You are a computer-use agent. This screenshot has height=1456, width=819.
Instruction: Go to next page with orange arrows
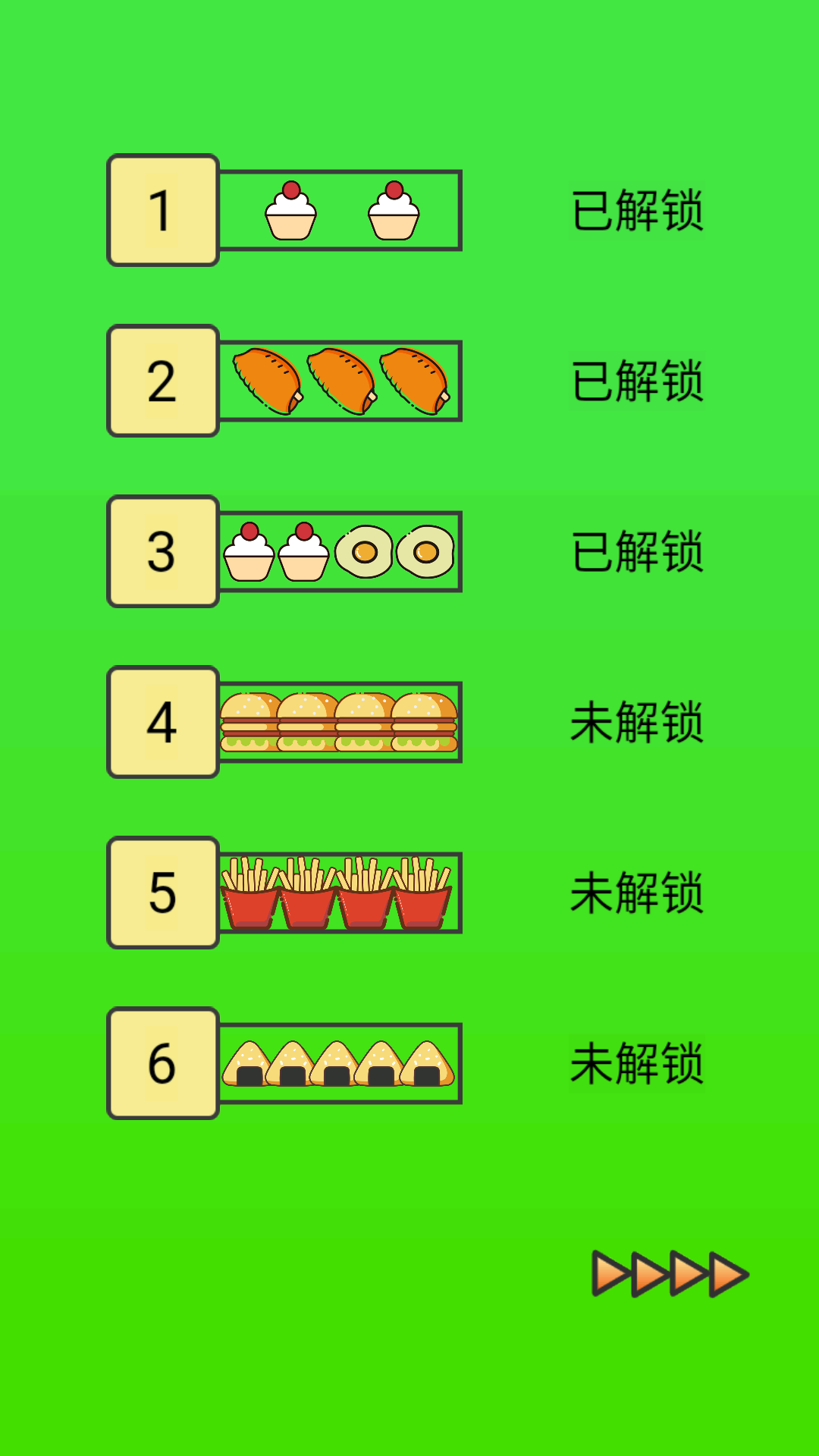point(670,1274)
